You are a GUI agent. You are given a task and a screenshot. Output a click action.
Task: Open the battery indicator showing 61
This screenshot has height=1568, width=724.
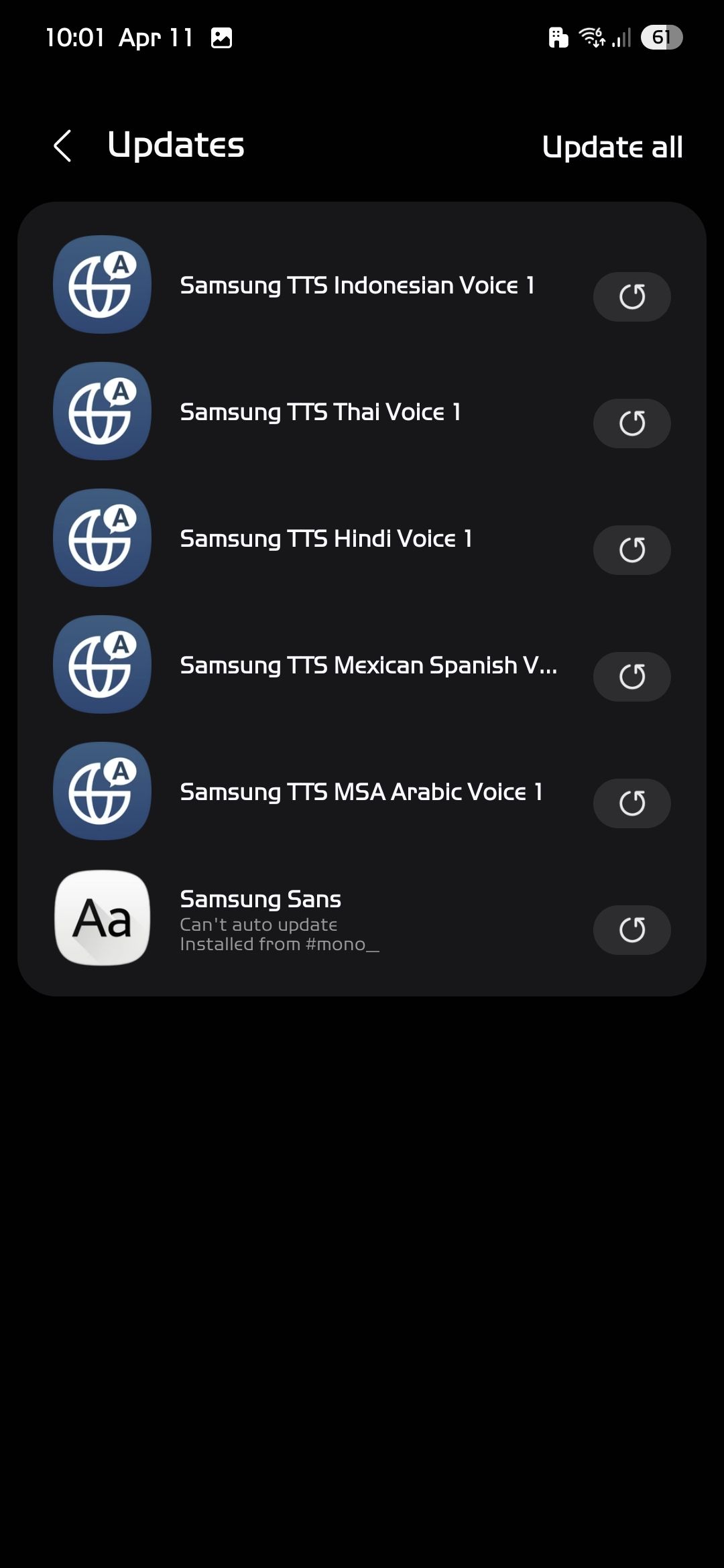[x=662, y=38]
